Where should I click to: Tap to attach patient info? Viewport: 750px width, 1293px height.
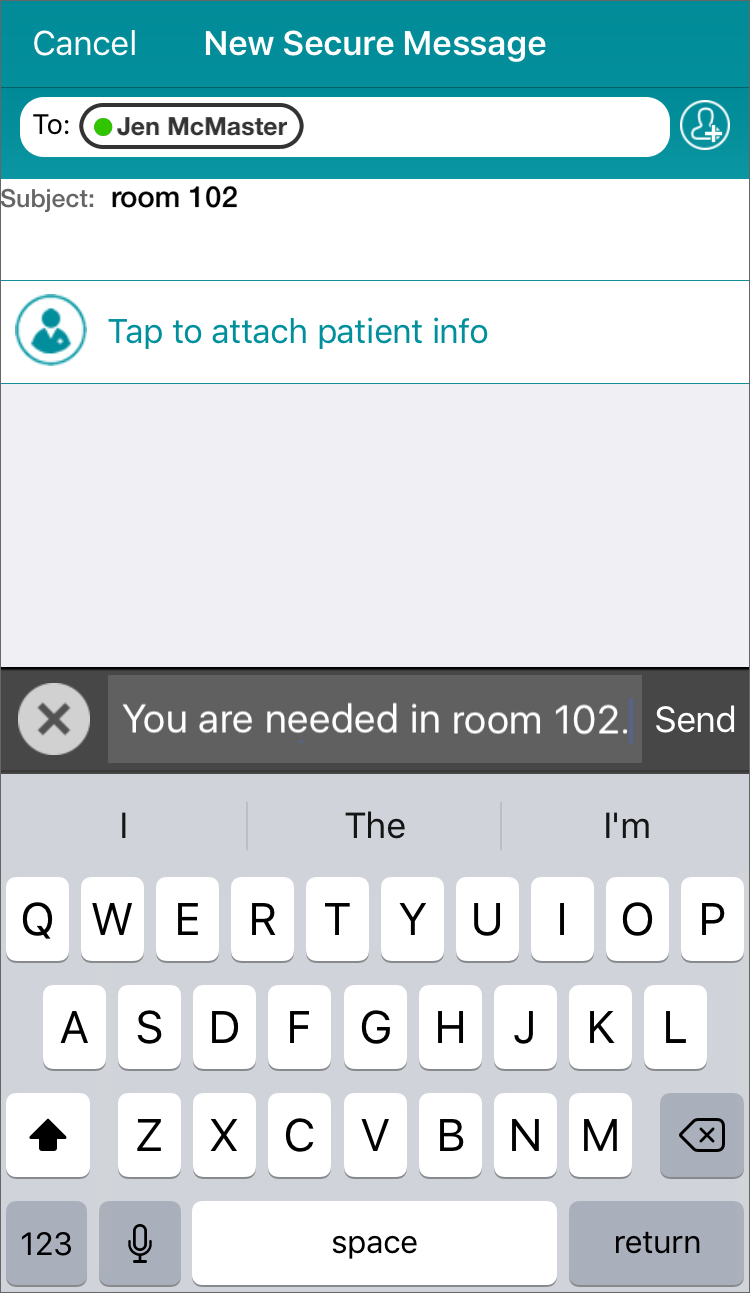tap(298, 331)
